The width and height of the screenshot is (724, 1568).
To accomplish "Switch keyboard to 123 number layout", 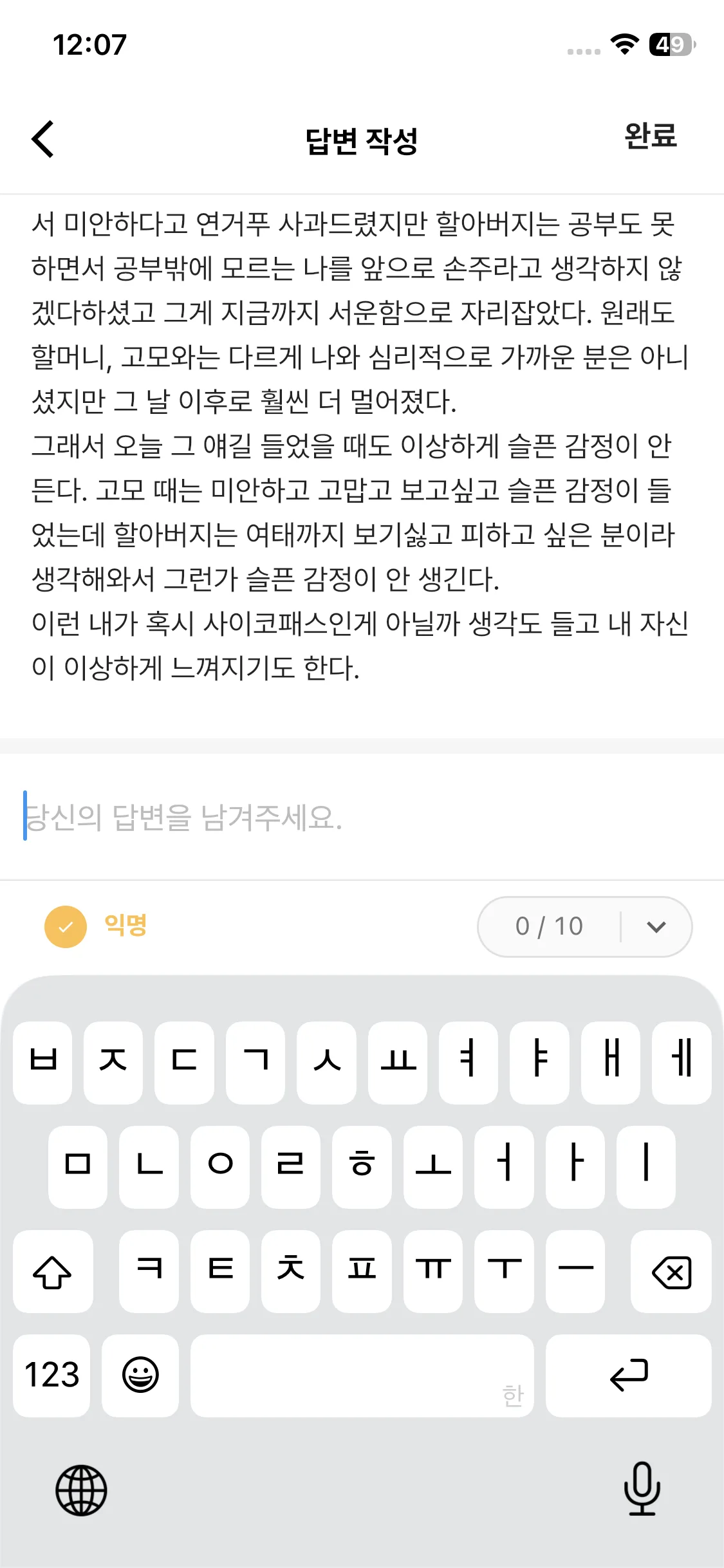I will [x=51, y=1375].
